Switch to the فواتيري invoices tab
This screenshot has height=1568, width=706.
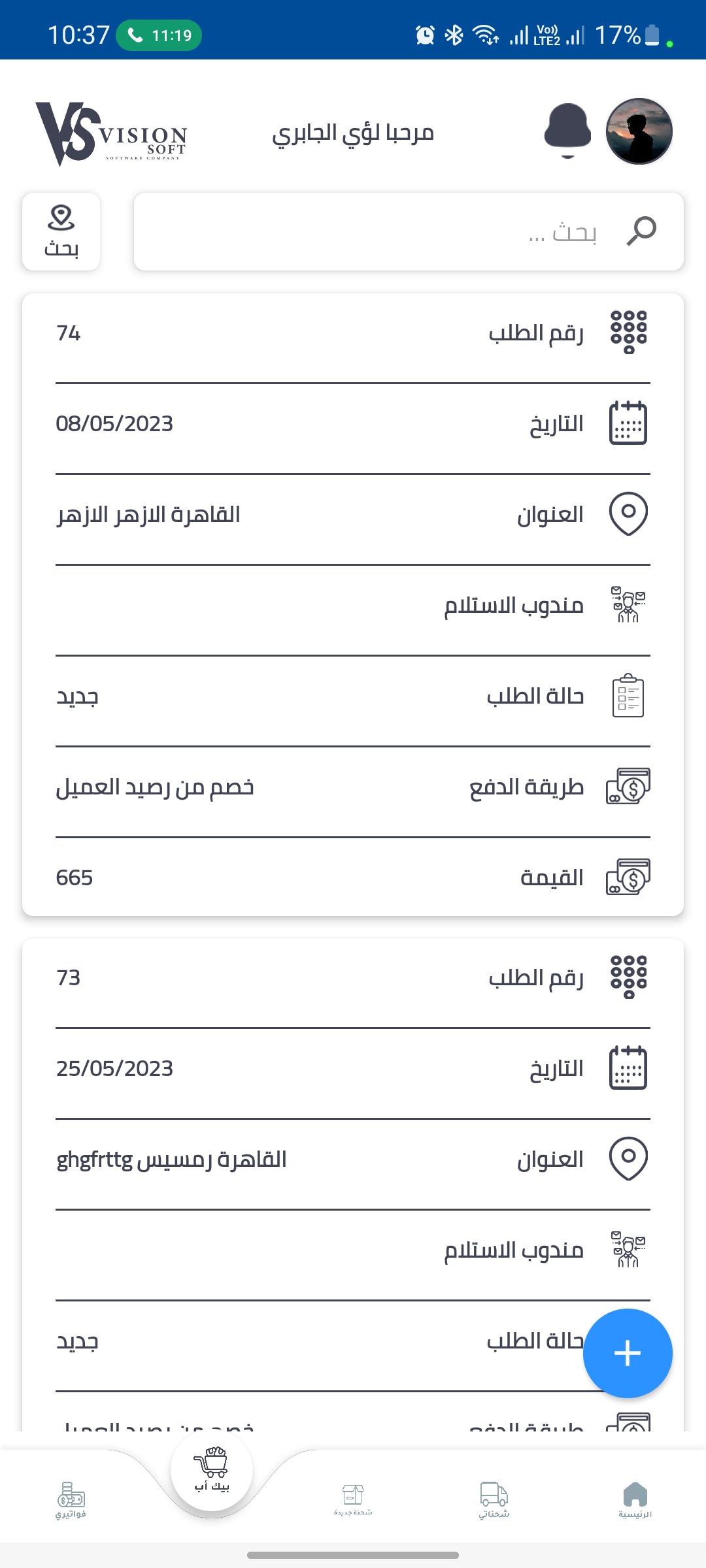(71, 1500)
